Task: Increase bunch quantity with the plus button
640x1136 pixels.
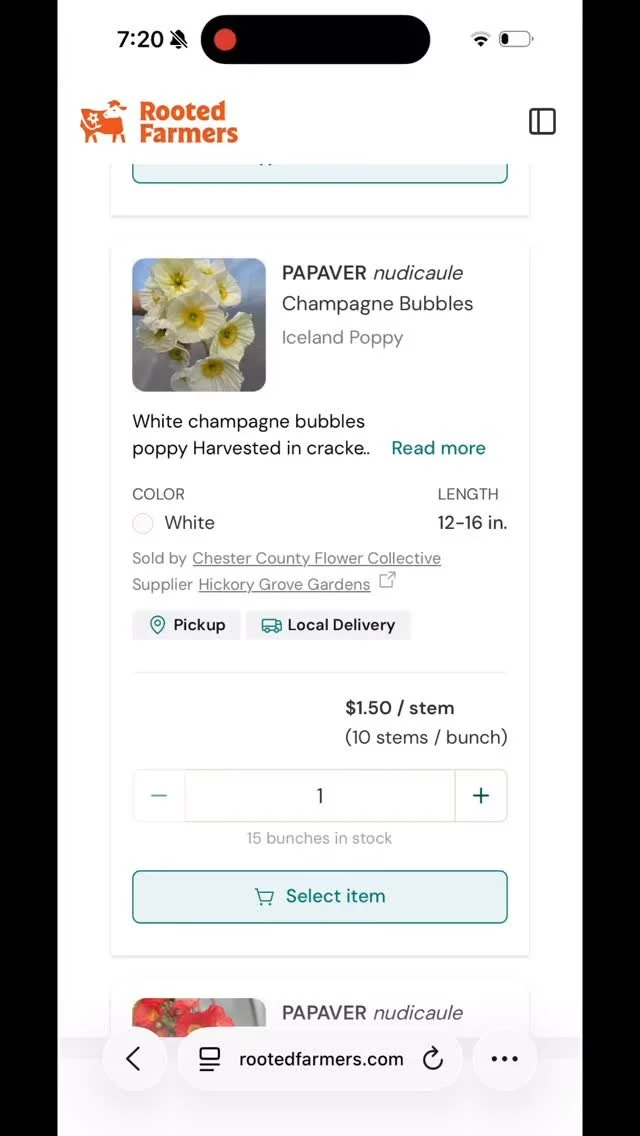Action: 481,795
